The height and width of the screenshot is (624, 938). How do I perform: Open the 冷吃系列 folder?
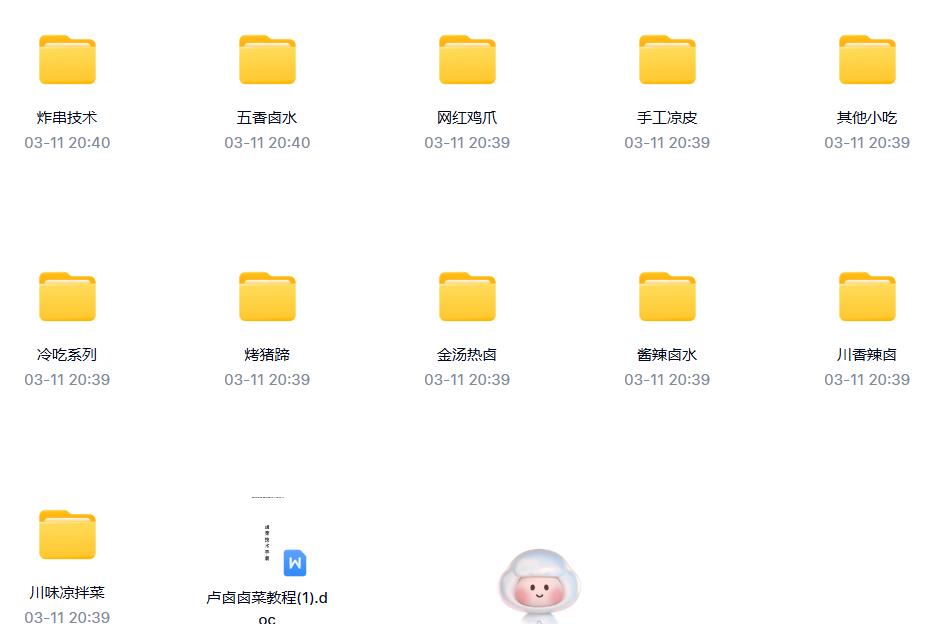pyautogui.click(x=67, y=297)
